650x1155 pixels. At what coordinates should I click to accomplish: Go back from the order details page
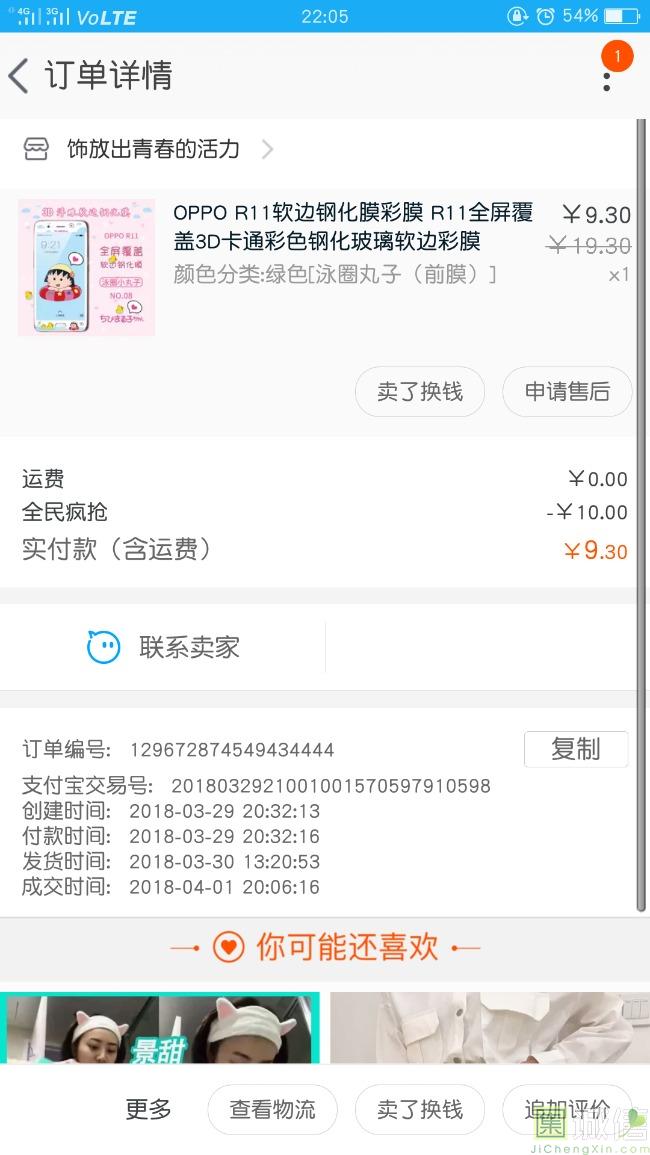point(20,76)
